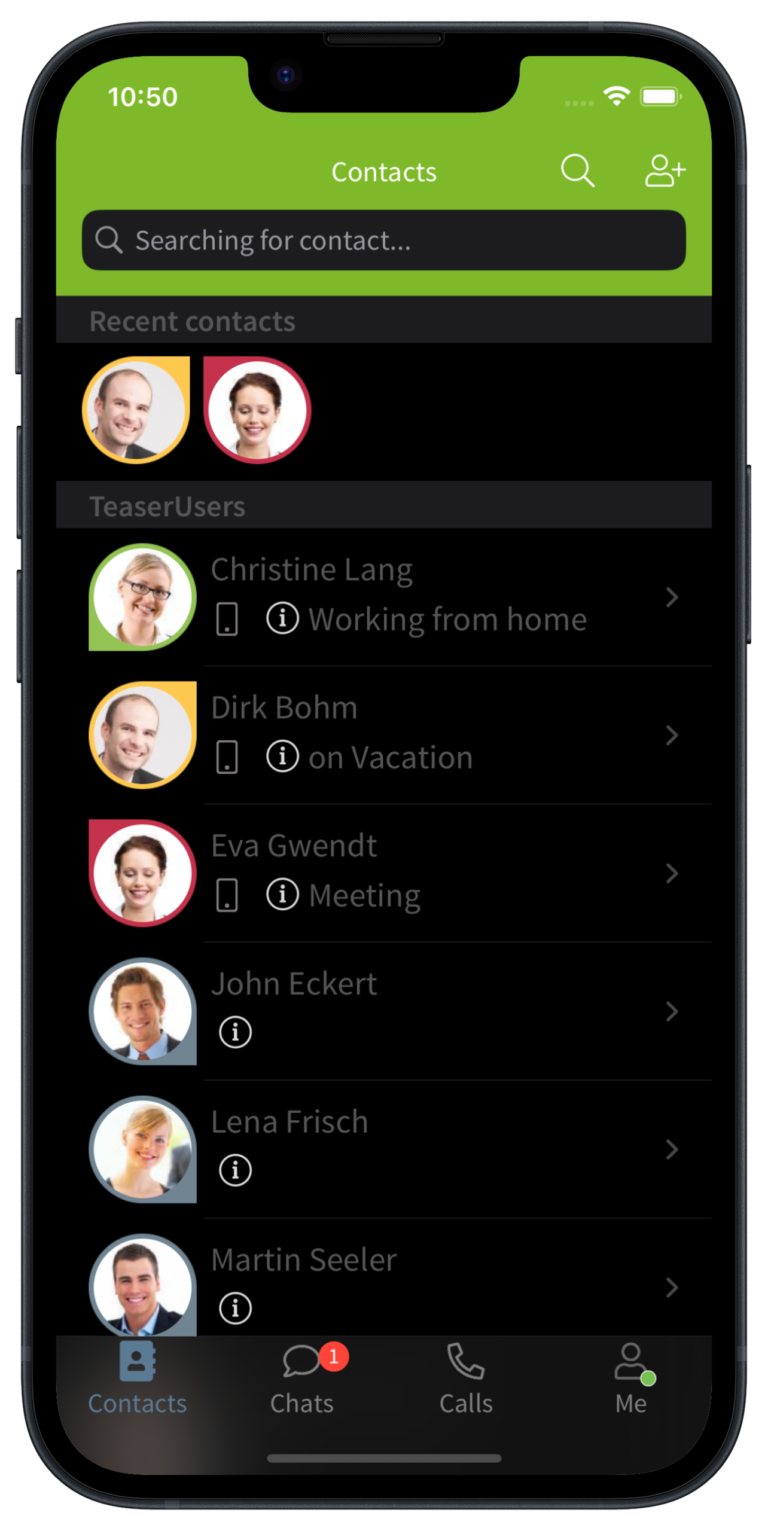
Task: Open the info icon for John Eckert
Action: [x=235, y=1031]
